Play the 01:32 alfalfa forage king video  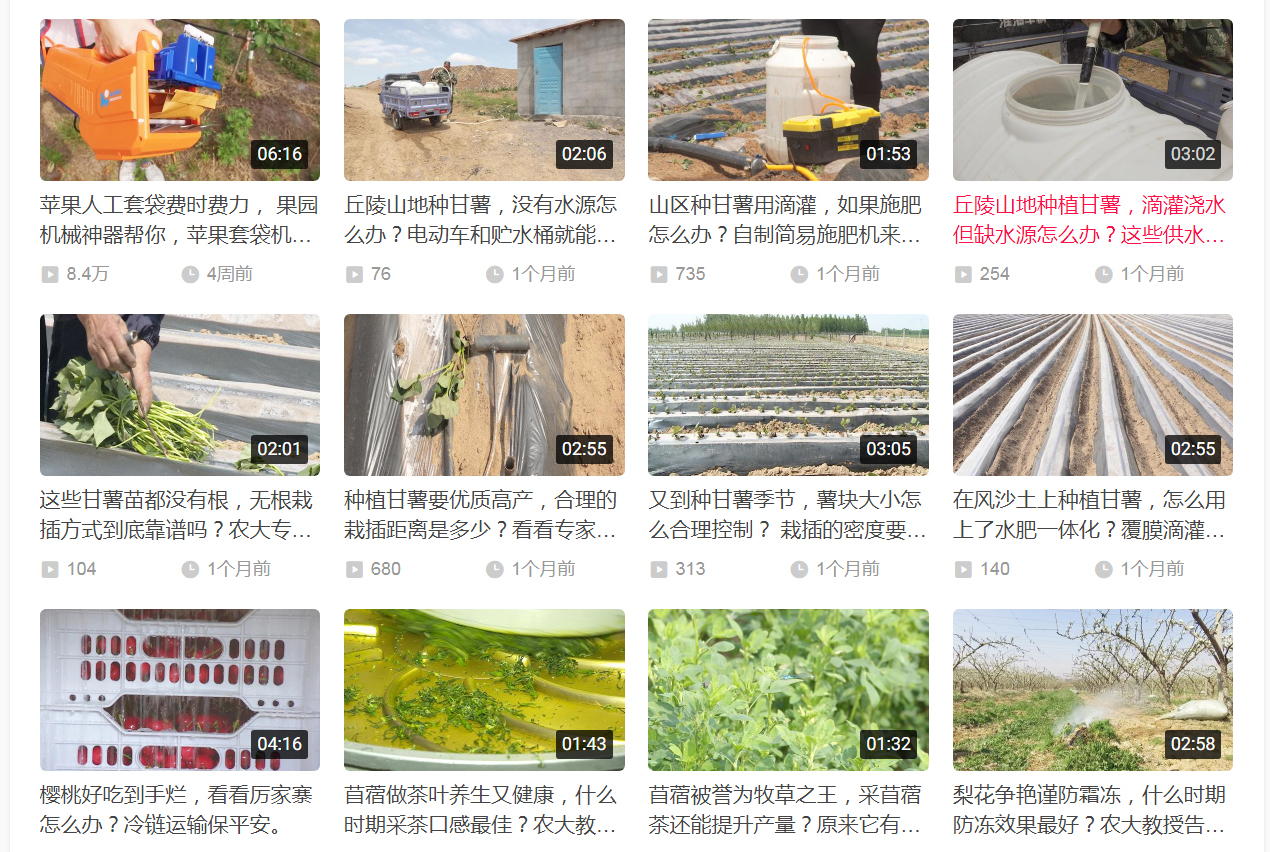pos(788,690)
